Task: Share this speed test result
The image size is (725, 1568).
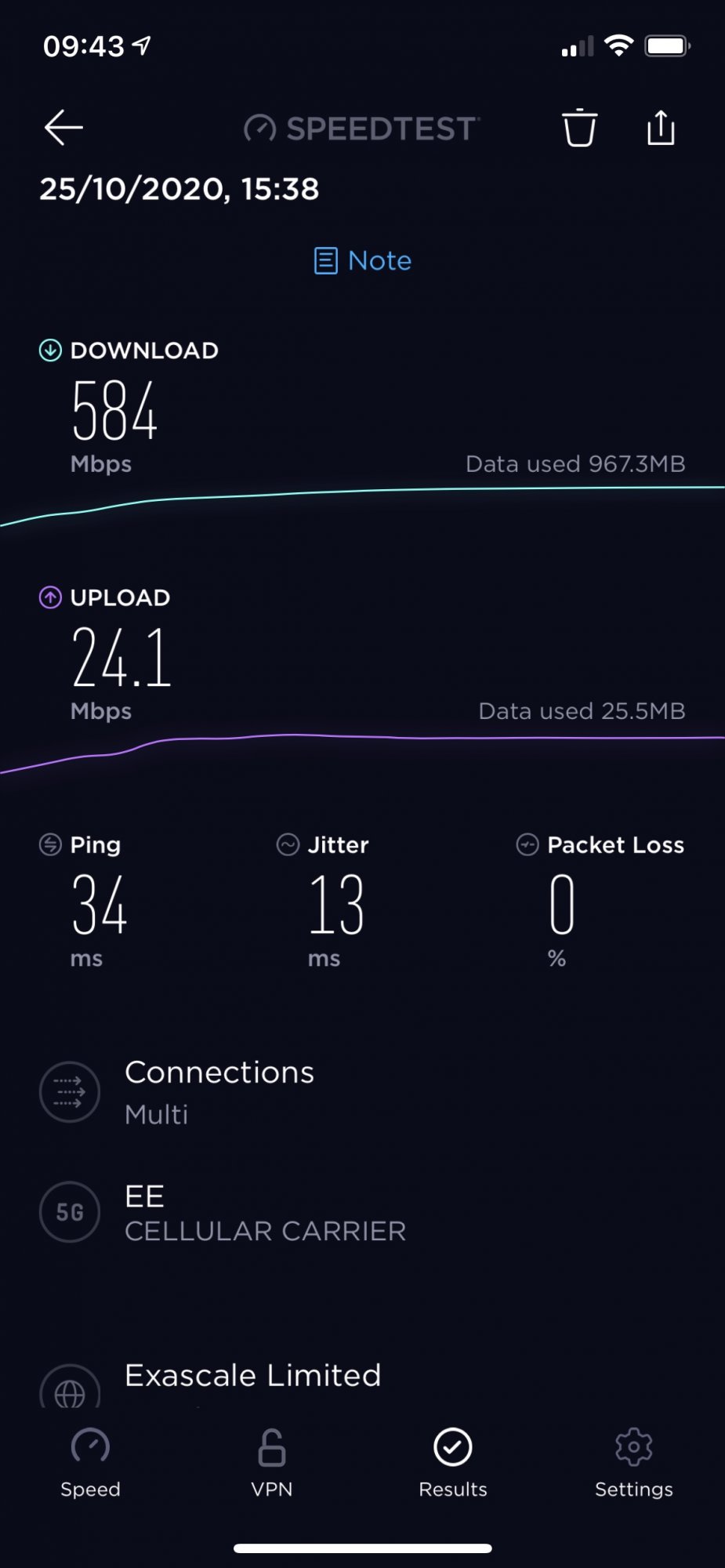Action: 661,128
